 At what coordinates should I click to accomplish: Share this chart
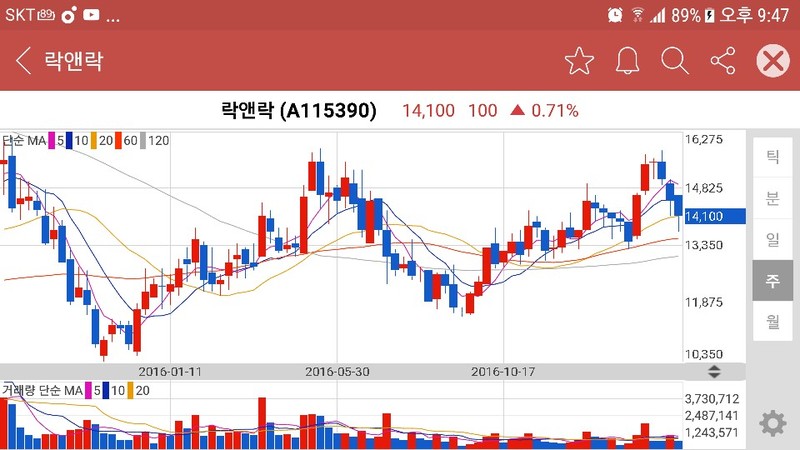point(722,61)
